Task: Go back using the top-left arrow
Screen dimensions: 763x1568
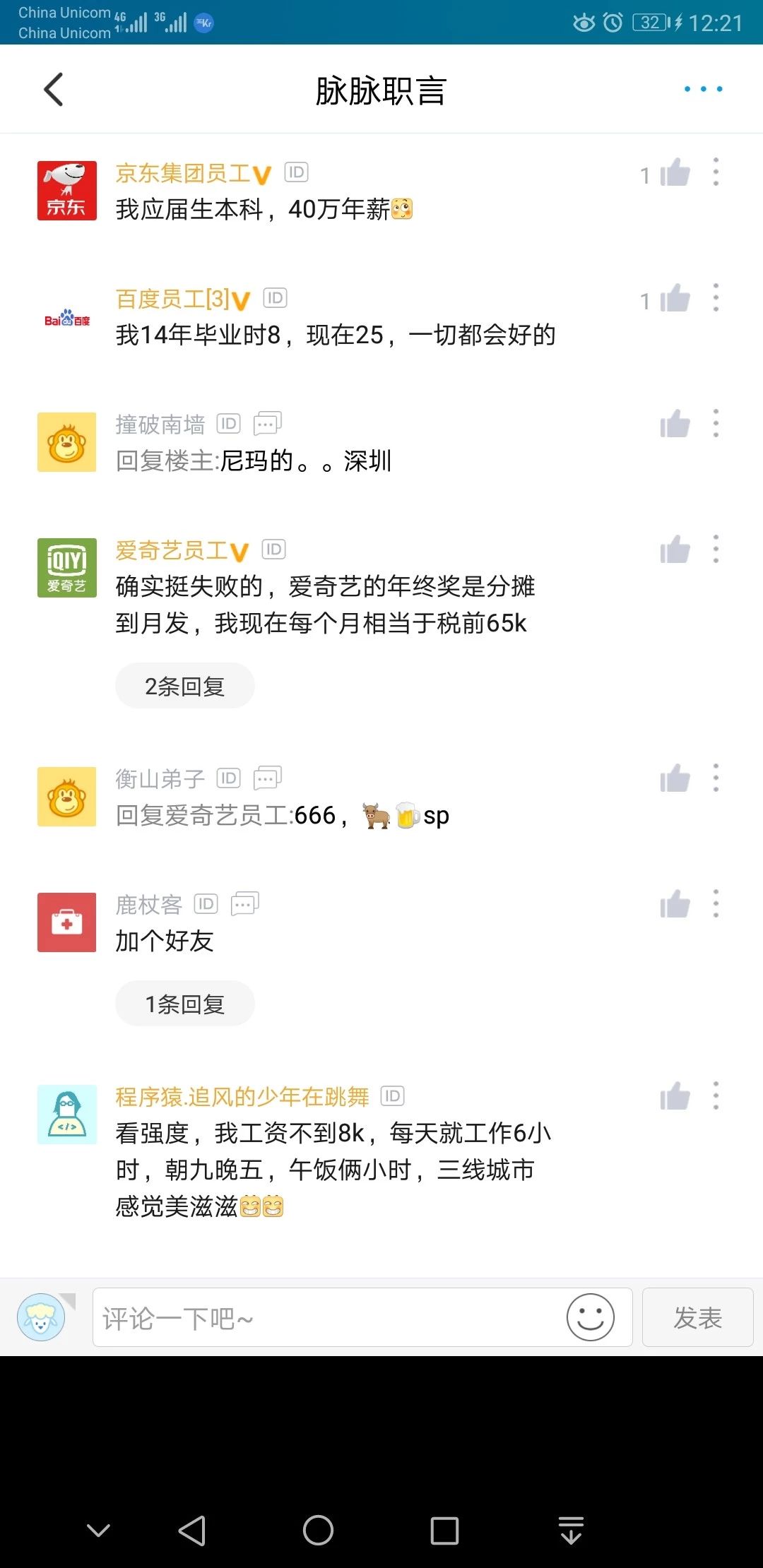Action: click(54, 90)
